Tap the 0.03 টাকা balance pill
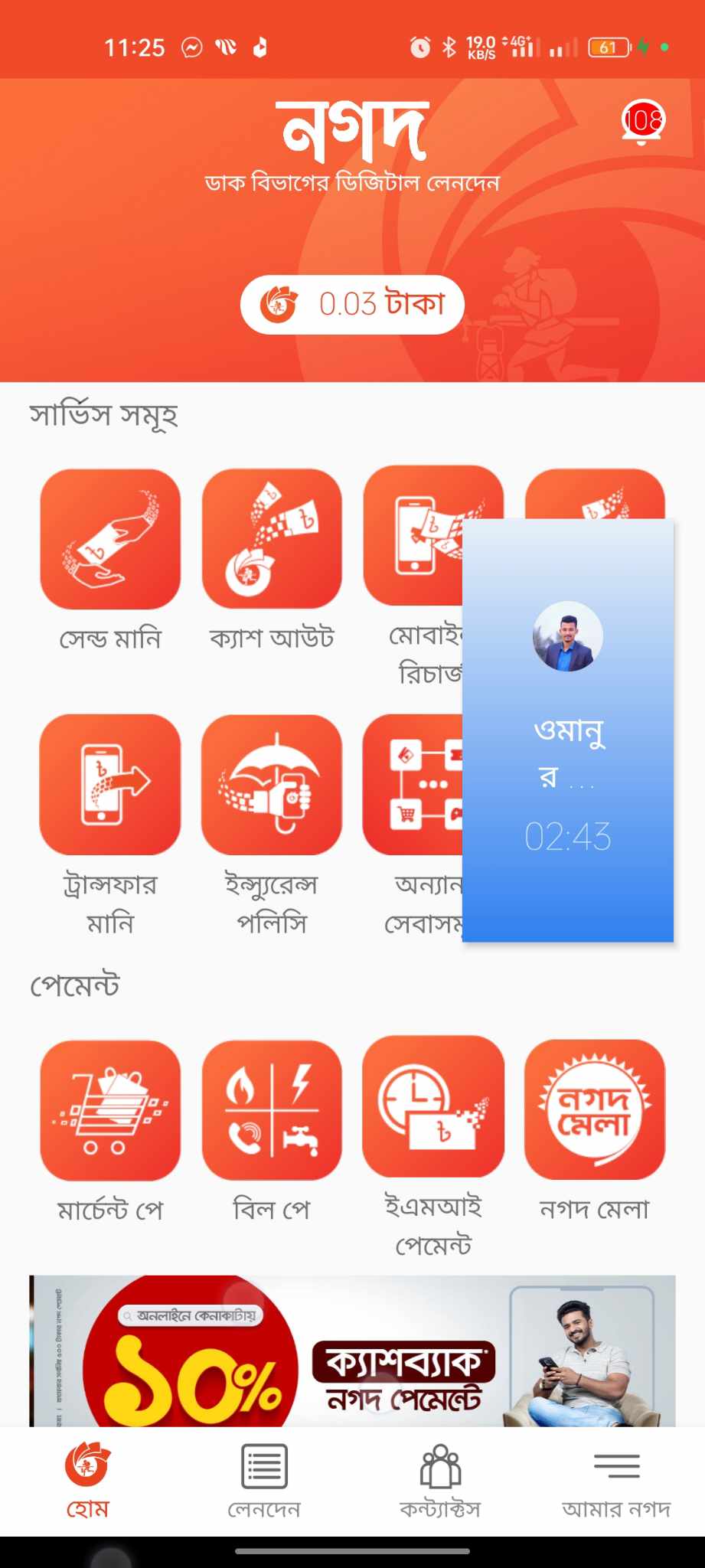 click(352, 304)
